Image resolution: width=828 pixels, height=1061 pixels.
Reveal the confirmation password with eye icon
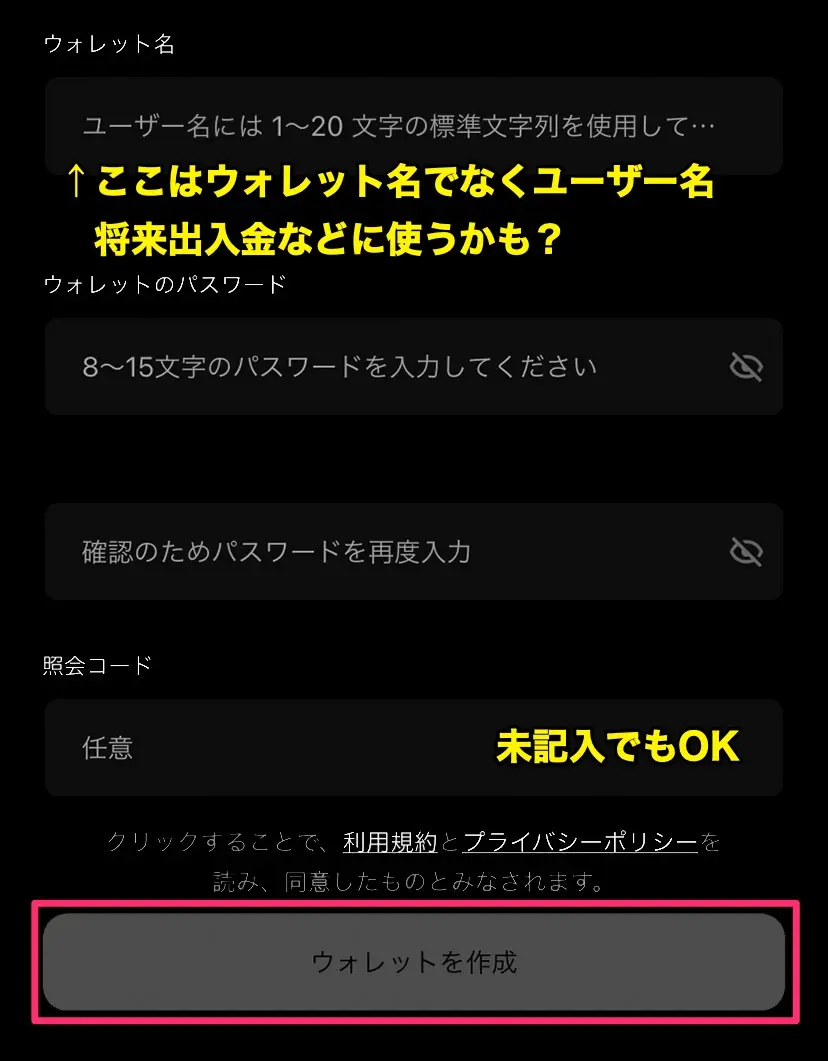tap(746, 552)
